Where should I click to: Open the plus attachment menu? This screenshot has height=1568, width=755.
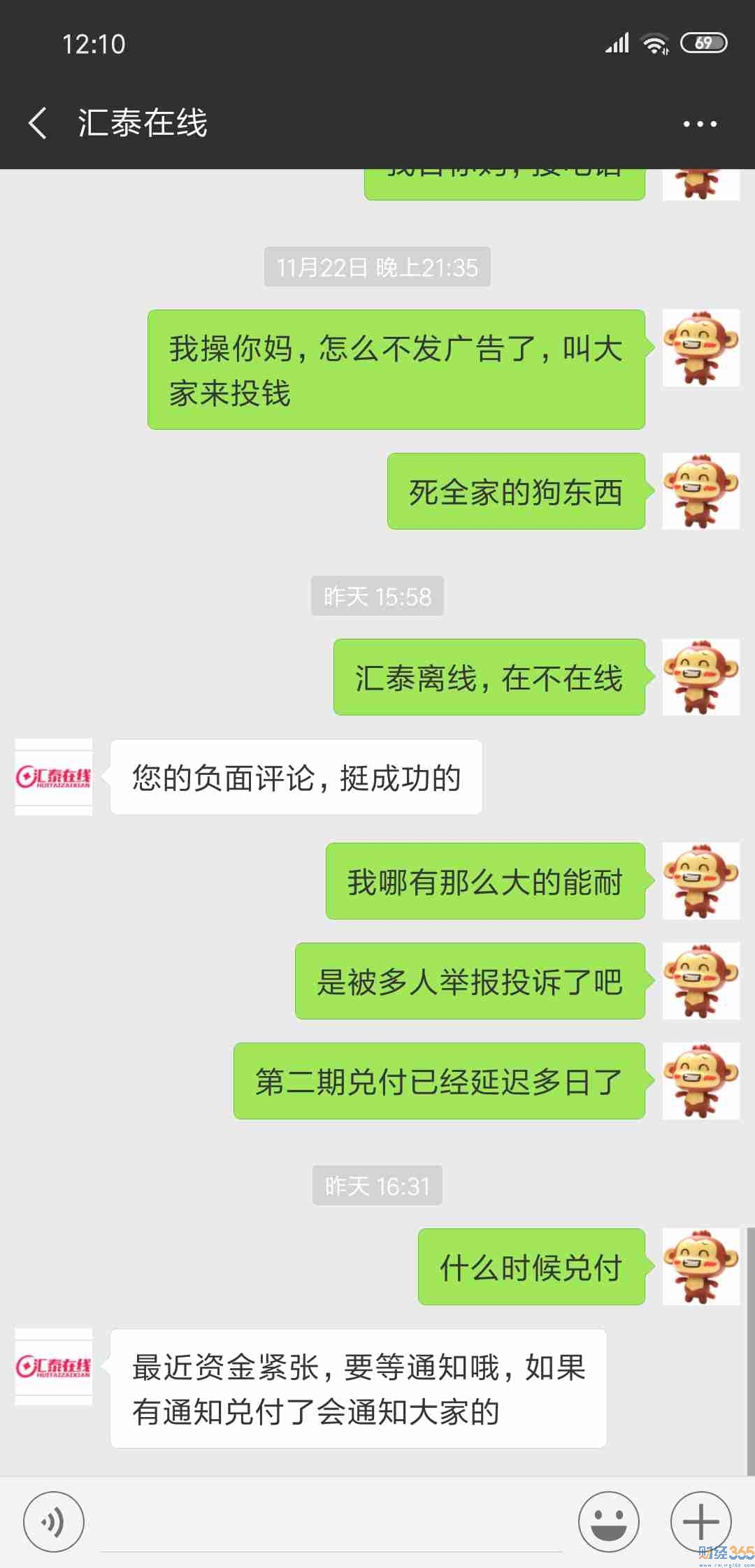700,1521
